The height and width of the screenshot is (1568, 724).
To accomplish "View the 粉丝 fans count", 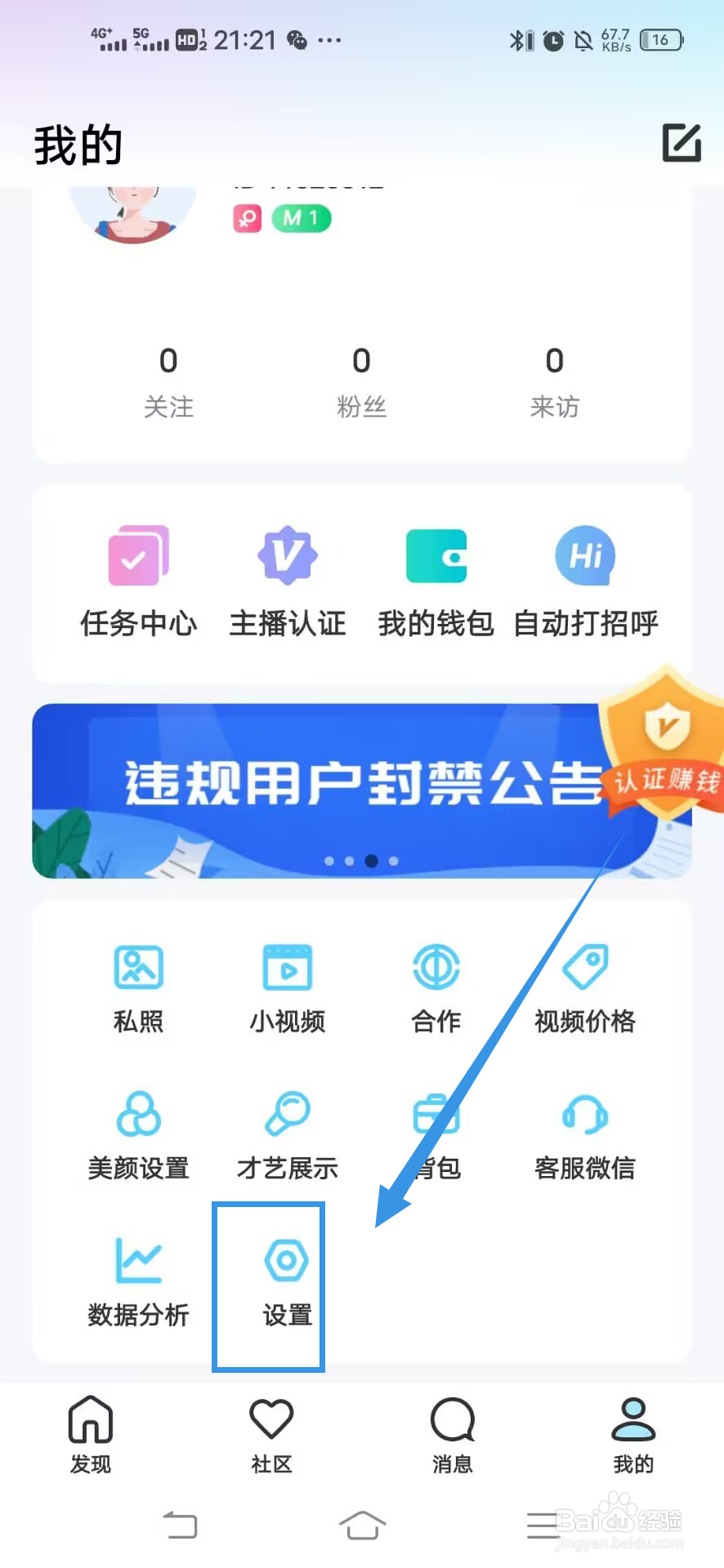I will pyautogui.click(x=361, y=380).
